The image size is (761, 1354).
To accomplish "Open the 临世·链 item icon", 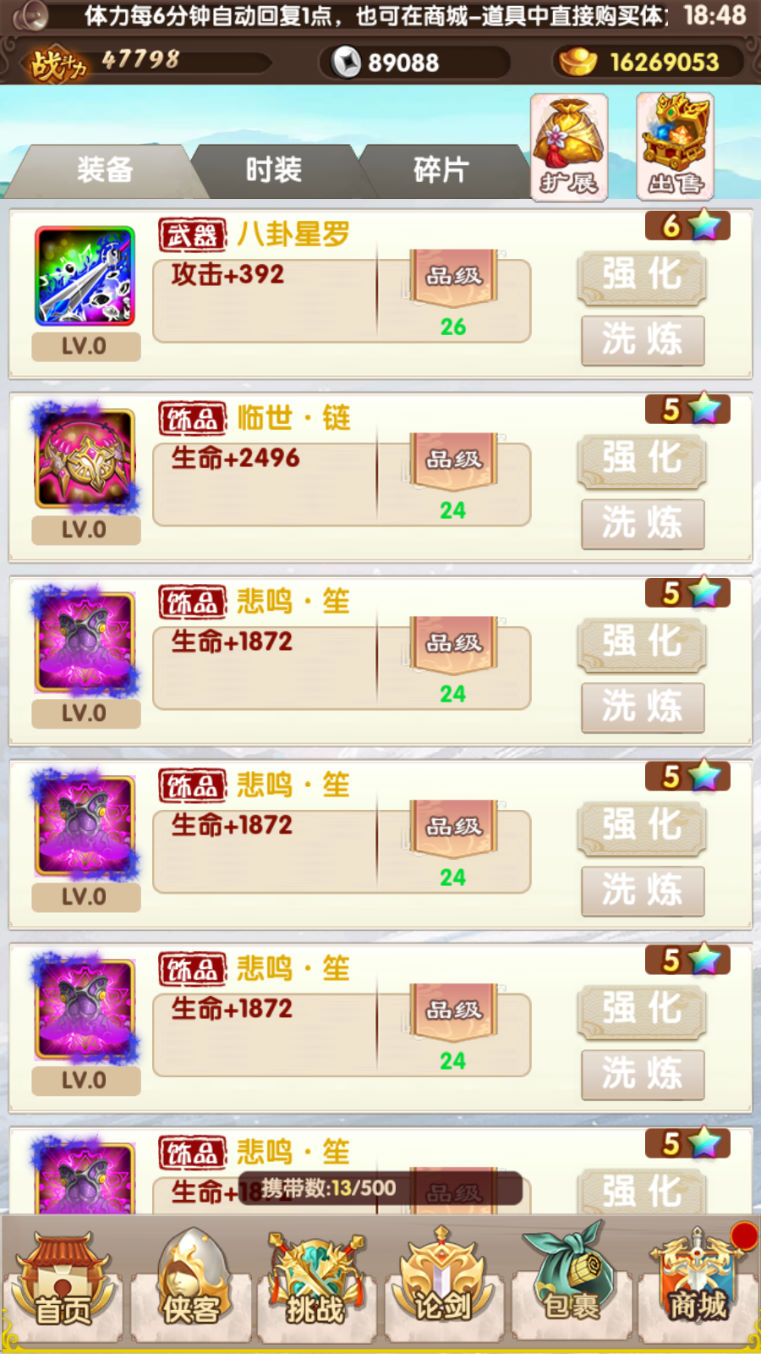I will [85, 459].
